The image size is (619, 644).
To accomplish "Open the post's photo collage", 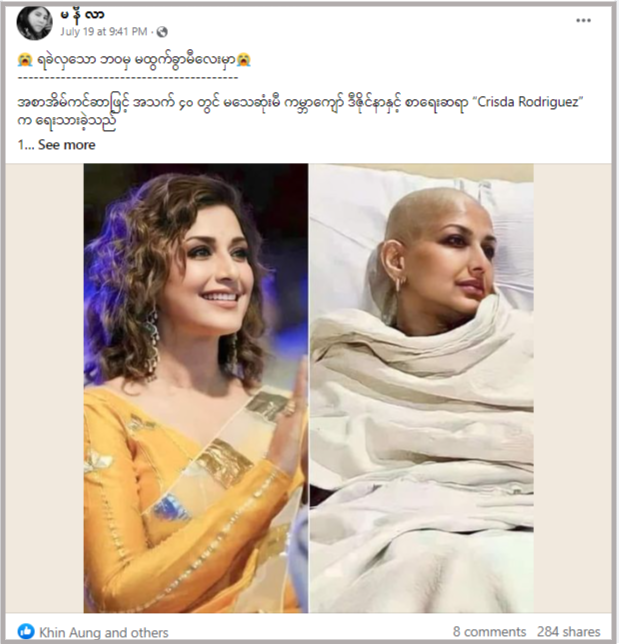I will point(309,388).
